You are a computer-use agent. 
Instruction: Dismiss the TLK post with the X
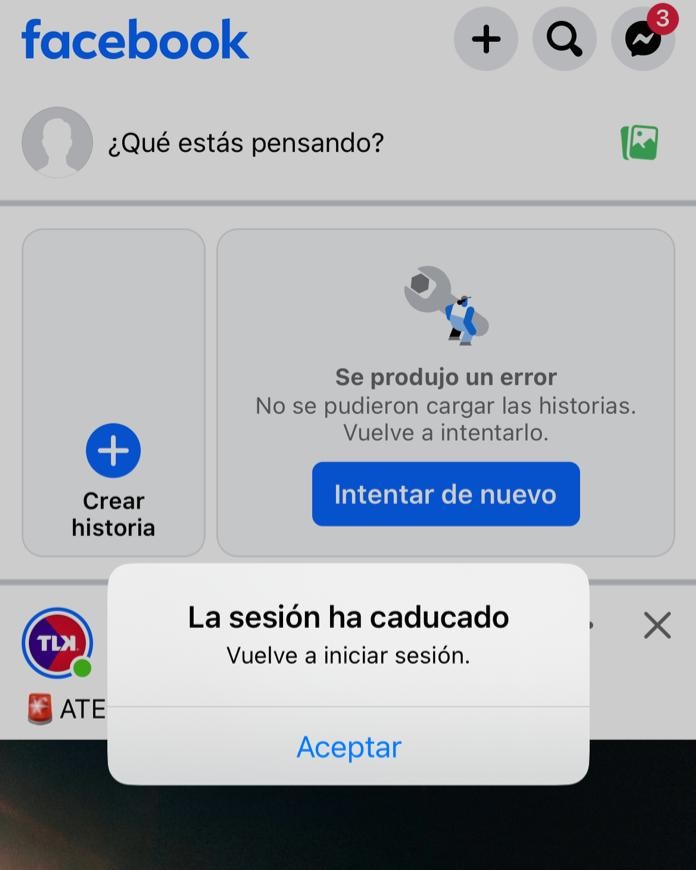click(x=657, y=626)
